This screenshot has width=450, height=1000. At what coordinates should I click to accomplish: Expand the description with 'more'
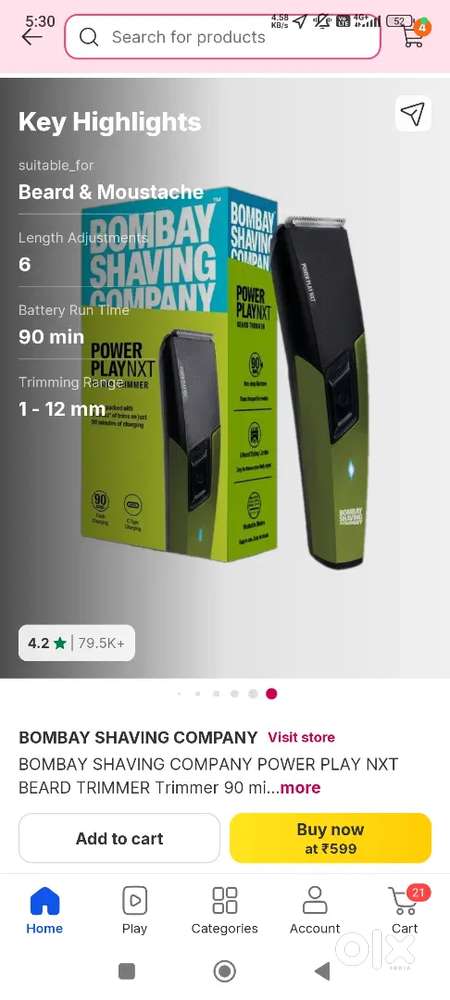tap(300, 788)
